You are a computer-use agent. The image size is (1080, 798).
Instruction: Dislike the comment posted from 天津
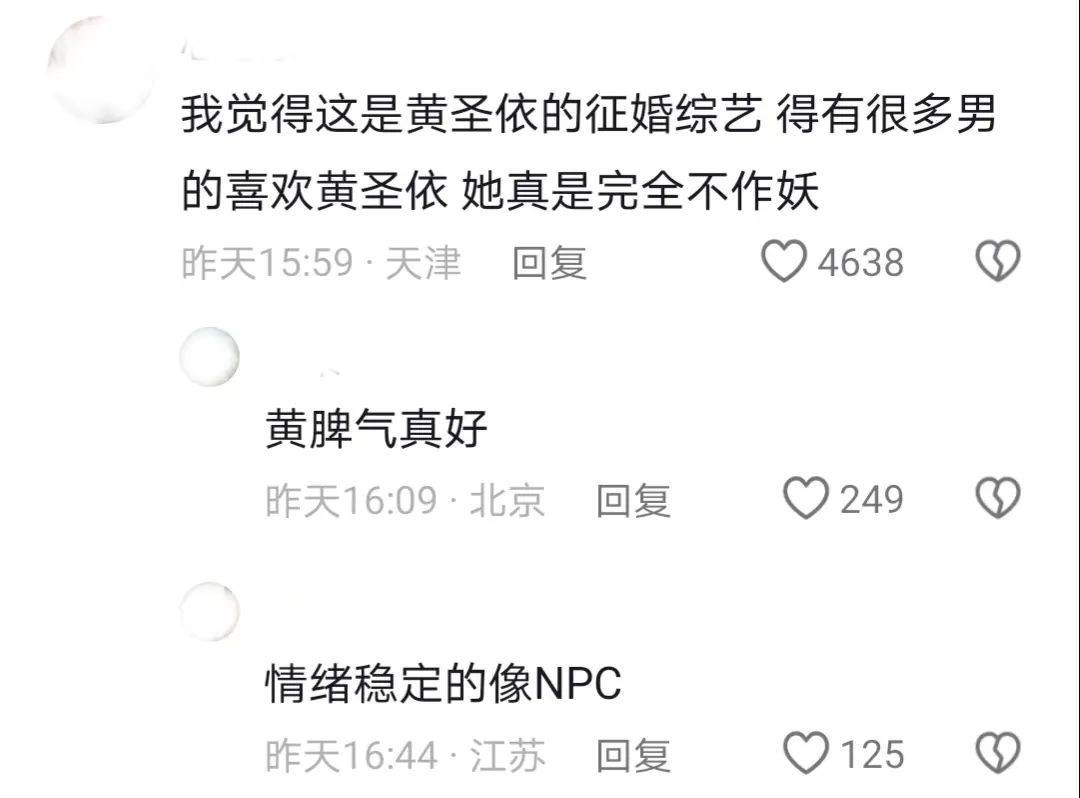(x=997, y=263)
